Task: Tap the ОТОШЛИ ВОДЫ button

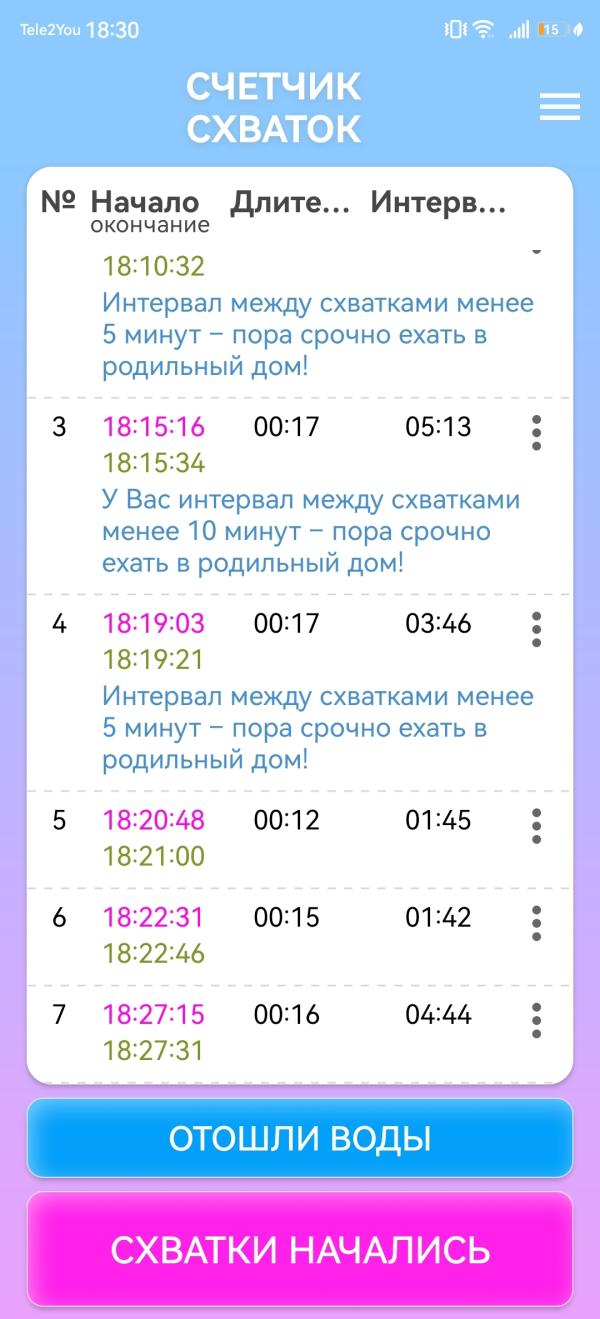Action: click(x=300, y=1138)
